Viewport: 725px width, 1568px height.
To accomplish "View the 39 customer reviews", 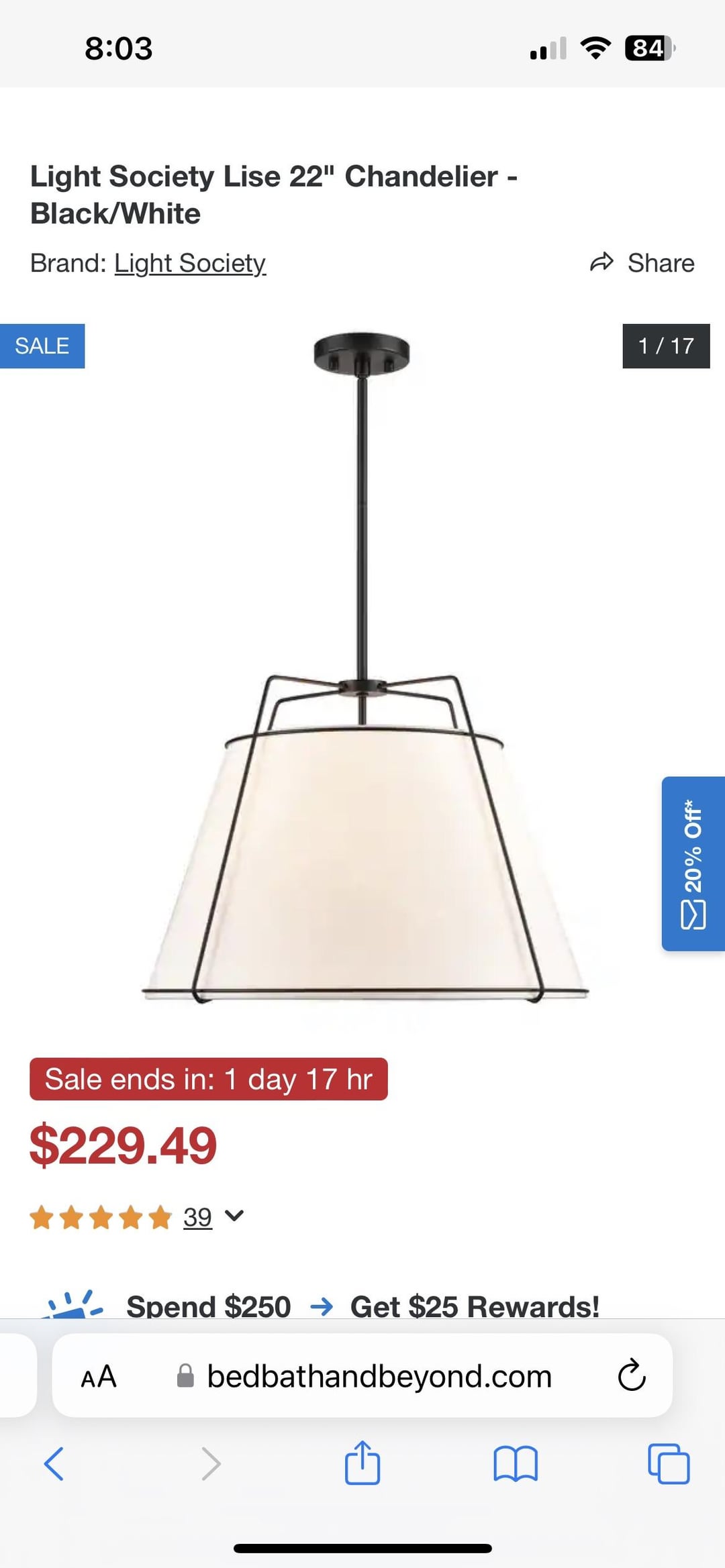I will [x=197, y=1216].
